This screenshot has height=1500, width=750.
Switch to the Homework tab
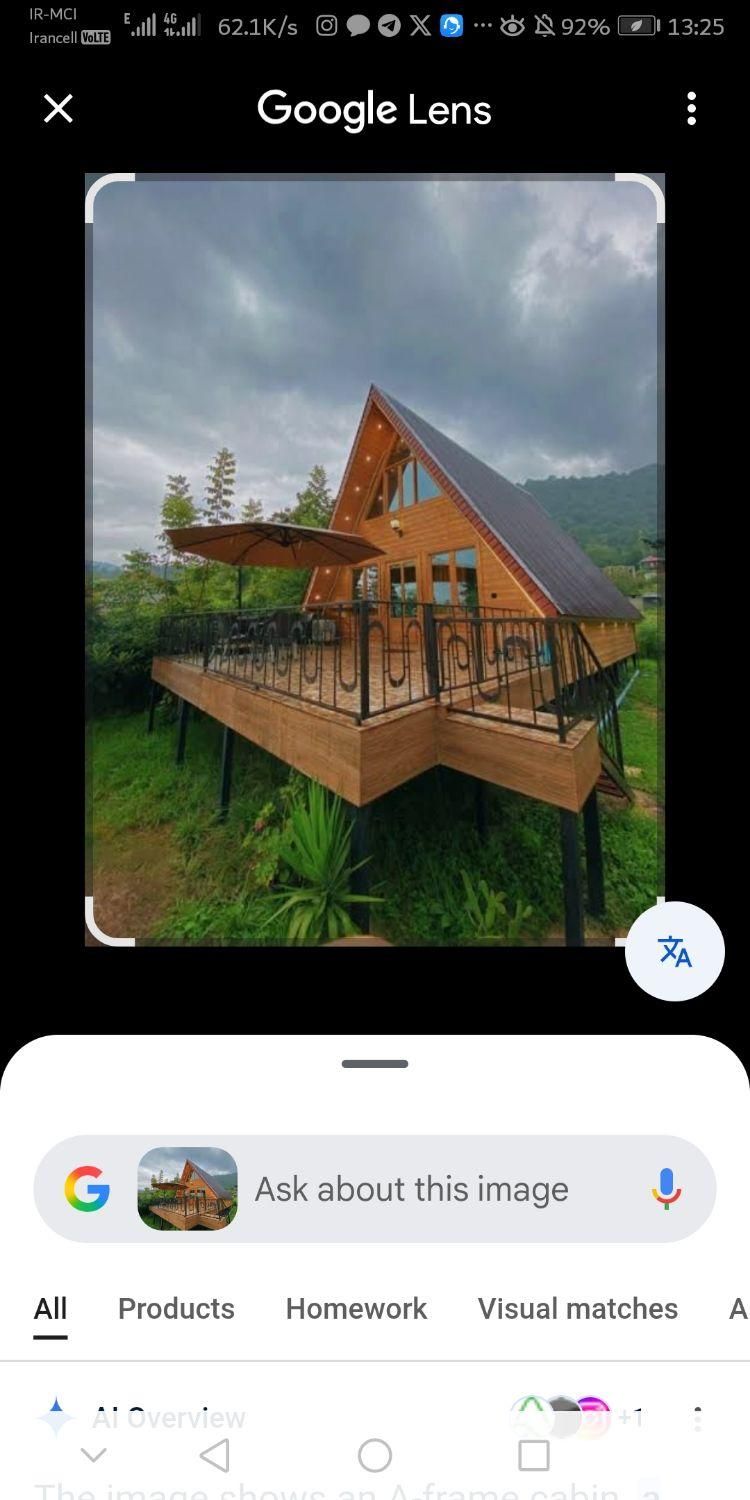coord(356,1309)
